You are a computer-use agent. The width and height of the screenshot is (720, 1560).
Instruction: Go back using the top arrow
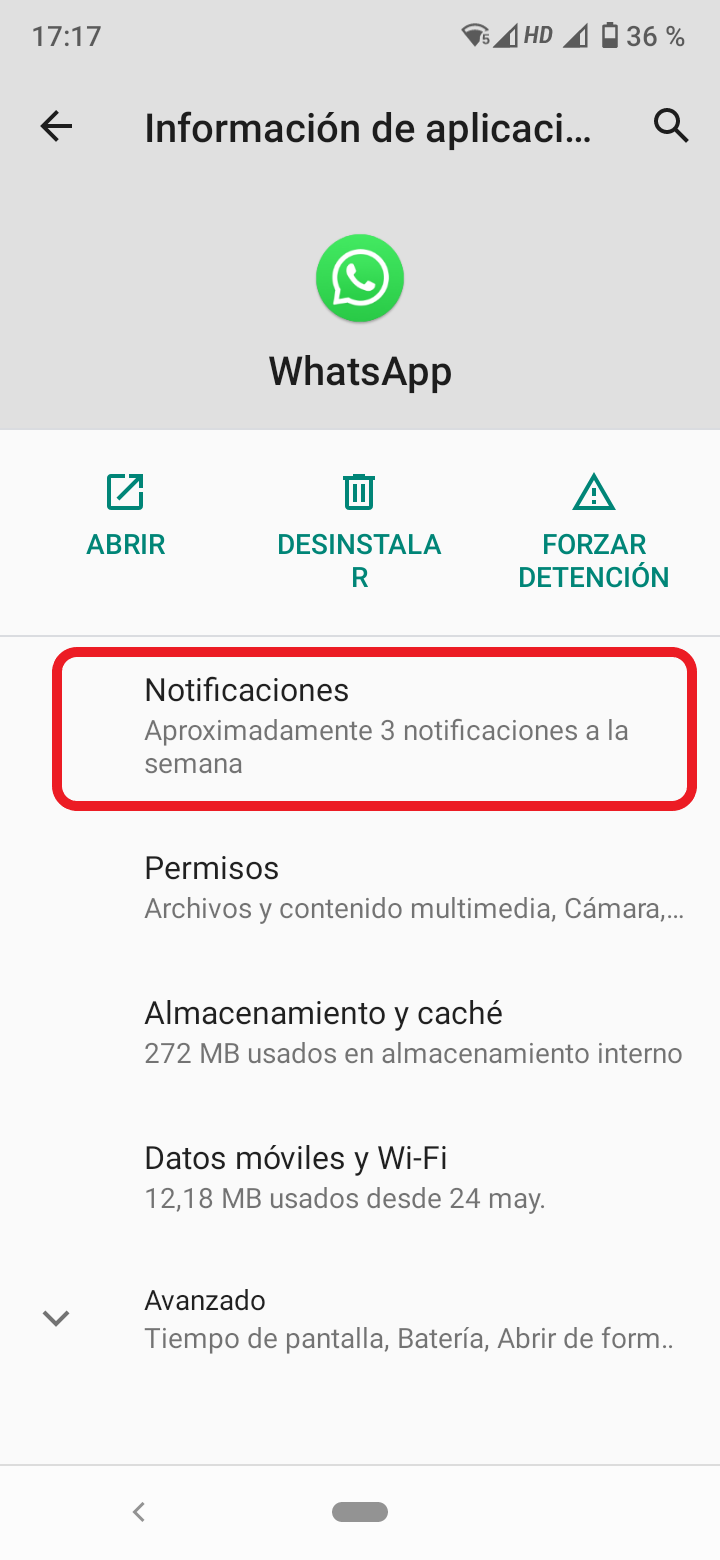(x=56, y=126)
